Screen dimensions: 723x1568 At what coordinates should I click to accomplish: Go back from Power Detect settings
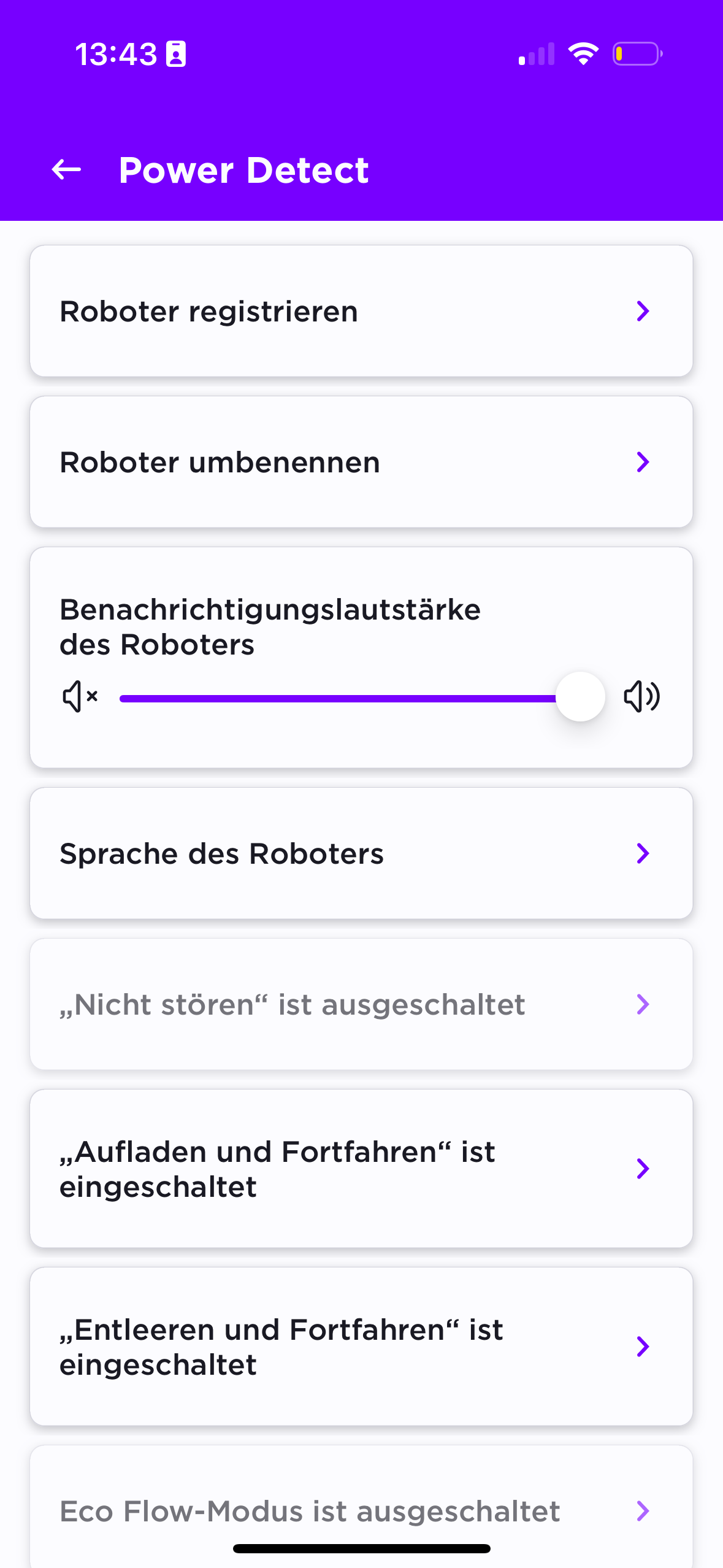[66, 170]
